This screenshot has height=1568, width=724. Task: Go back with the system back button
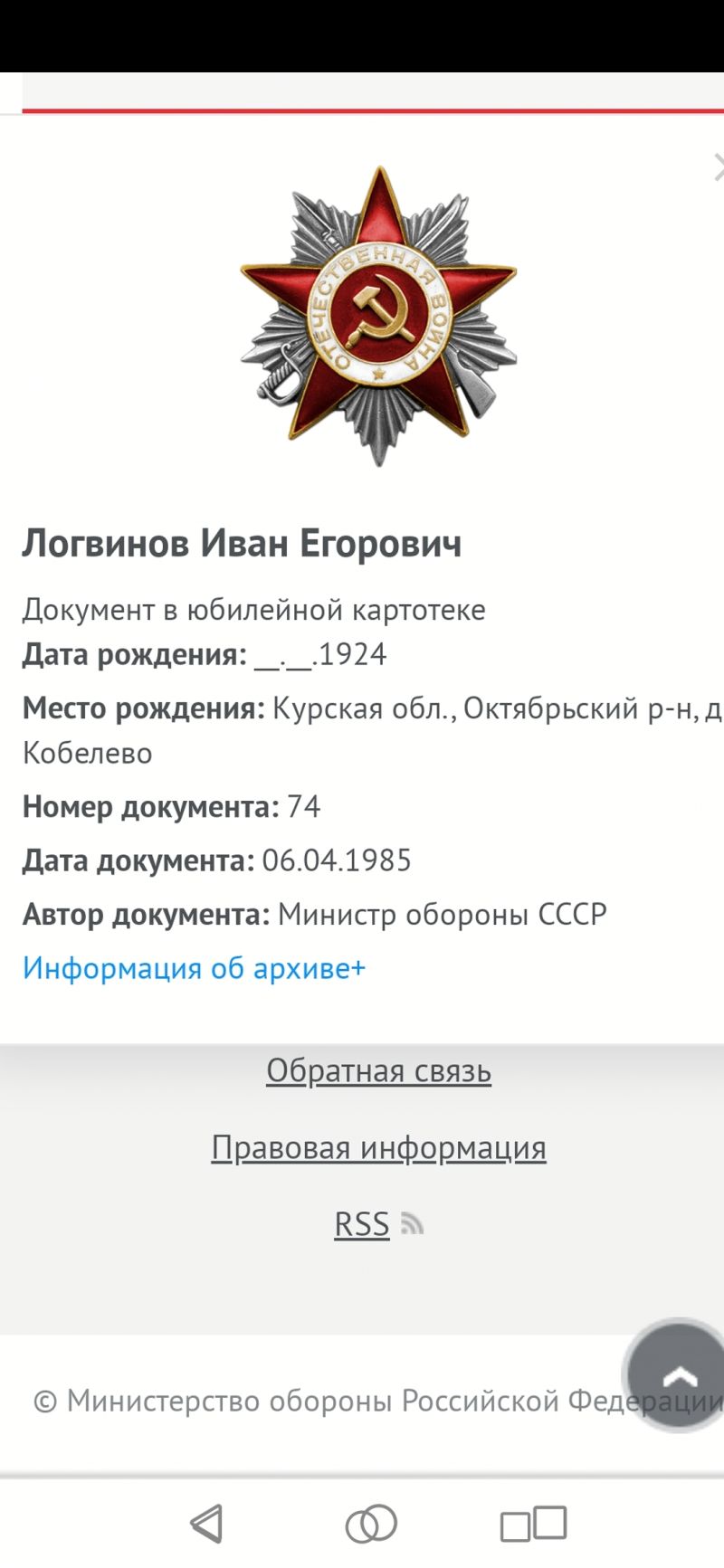coord(207,1523)
